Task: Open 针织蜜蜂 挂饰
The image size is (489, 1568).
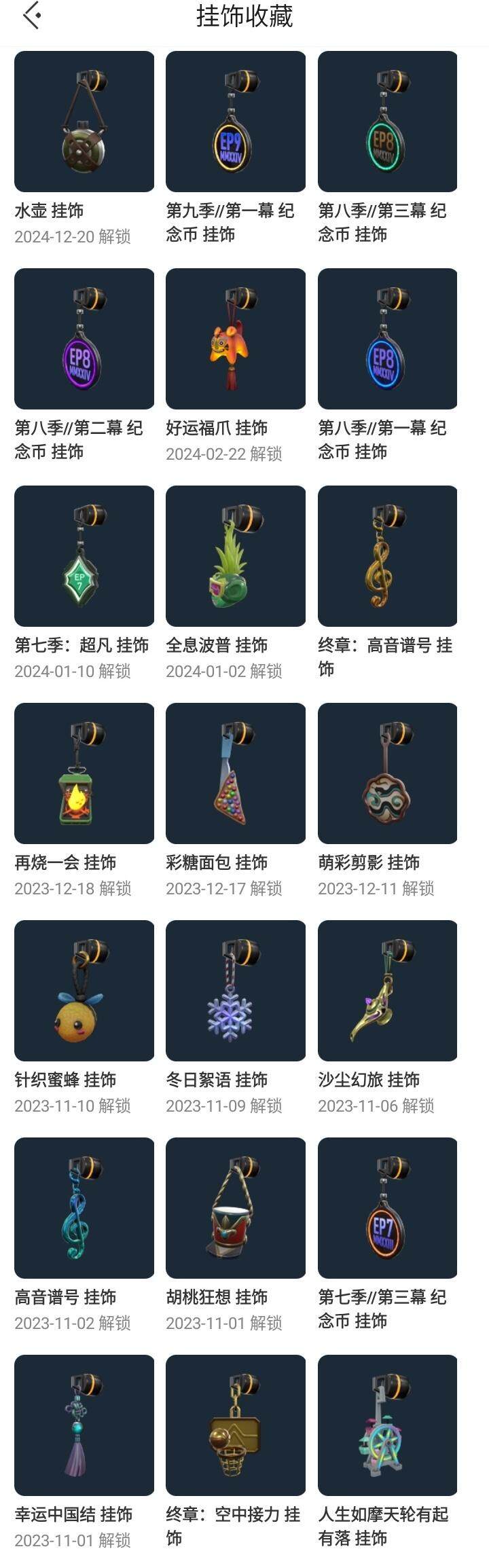Action: point(84,991)
